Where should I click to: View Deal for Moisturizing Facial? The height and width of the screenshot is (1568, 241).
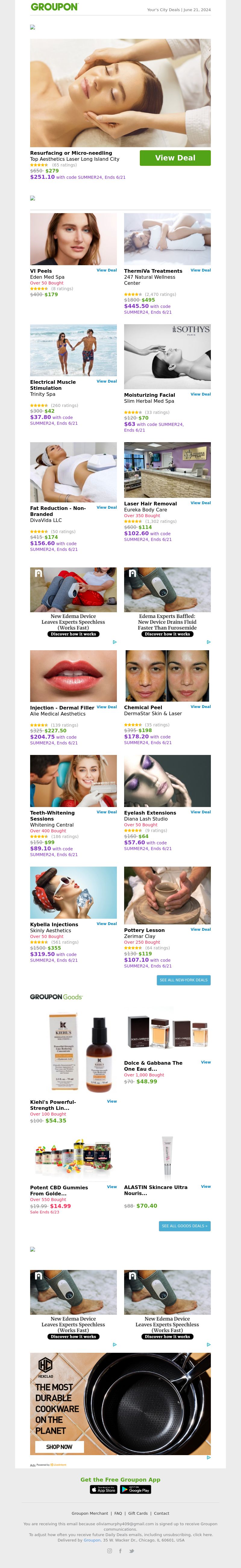point(200,394)
